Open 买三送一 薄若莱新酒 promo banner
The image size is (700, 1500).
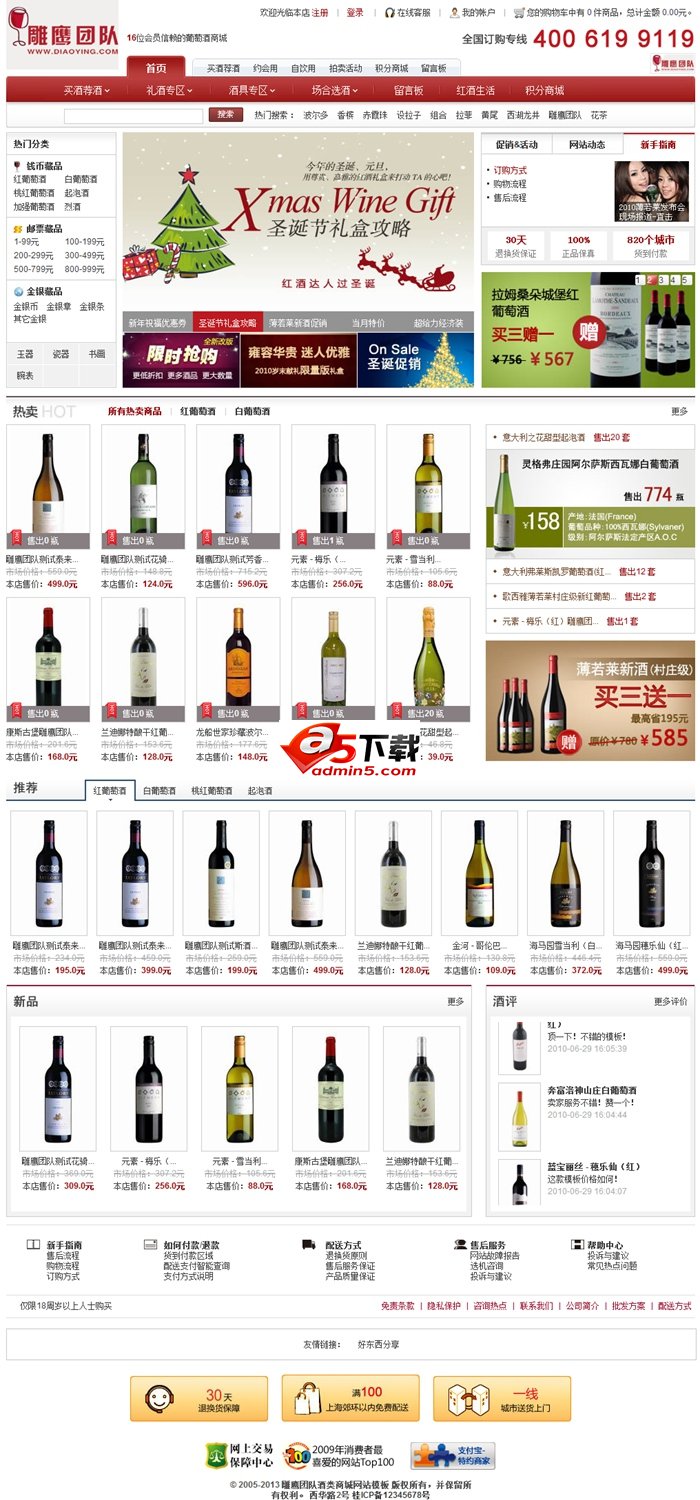point(590,700)
